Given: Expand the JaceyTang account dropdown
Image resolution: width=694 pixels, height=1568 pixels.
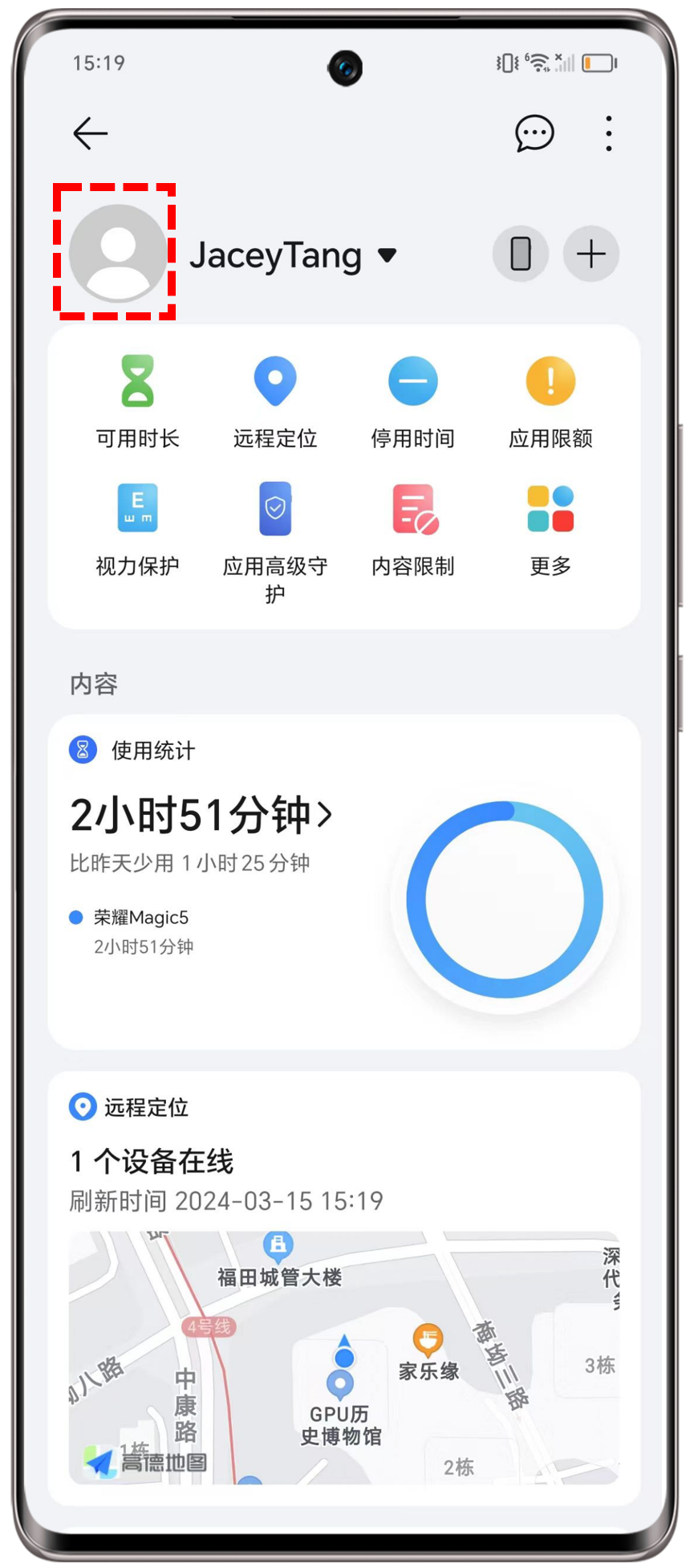Looking at the screenshot, I should coord(388,255).
